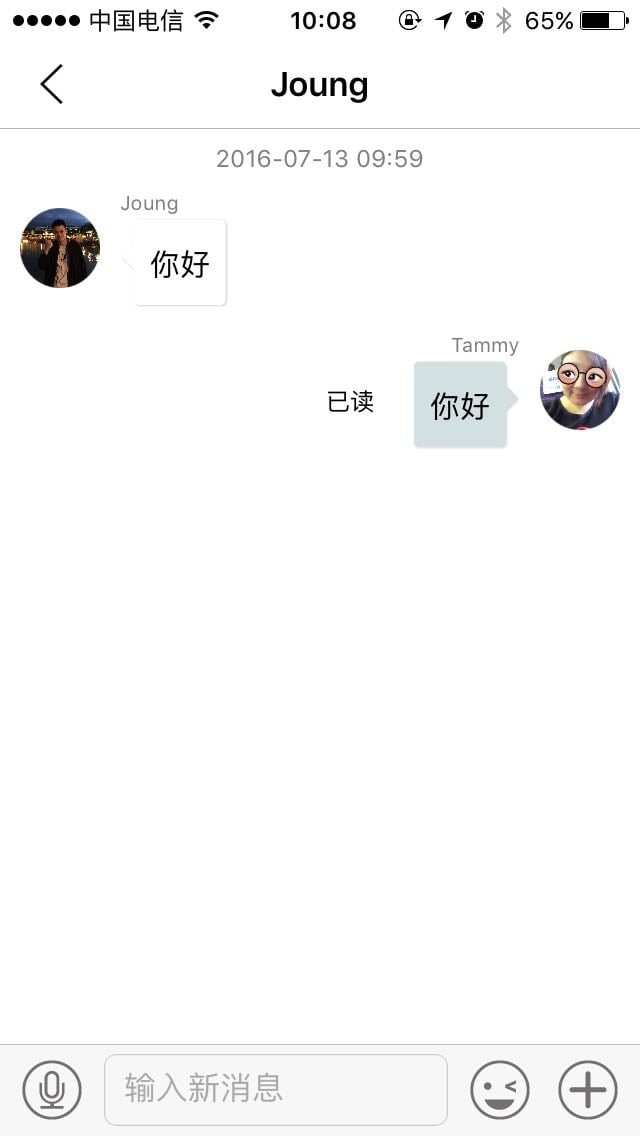Go back from the Joung chat
Viewport: 640px width, 1136px height.
(52, 85)
